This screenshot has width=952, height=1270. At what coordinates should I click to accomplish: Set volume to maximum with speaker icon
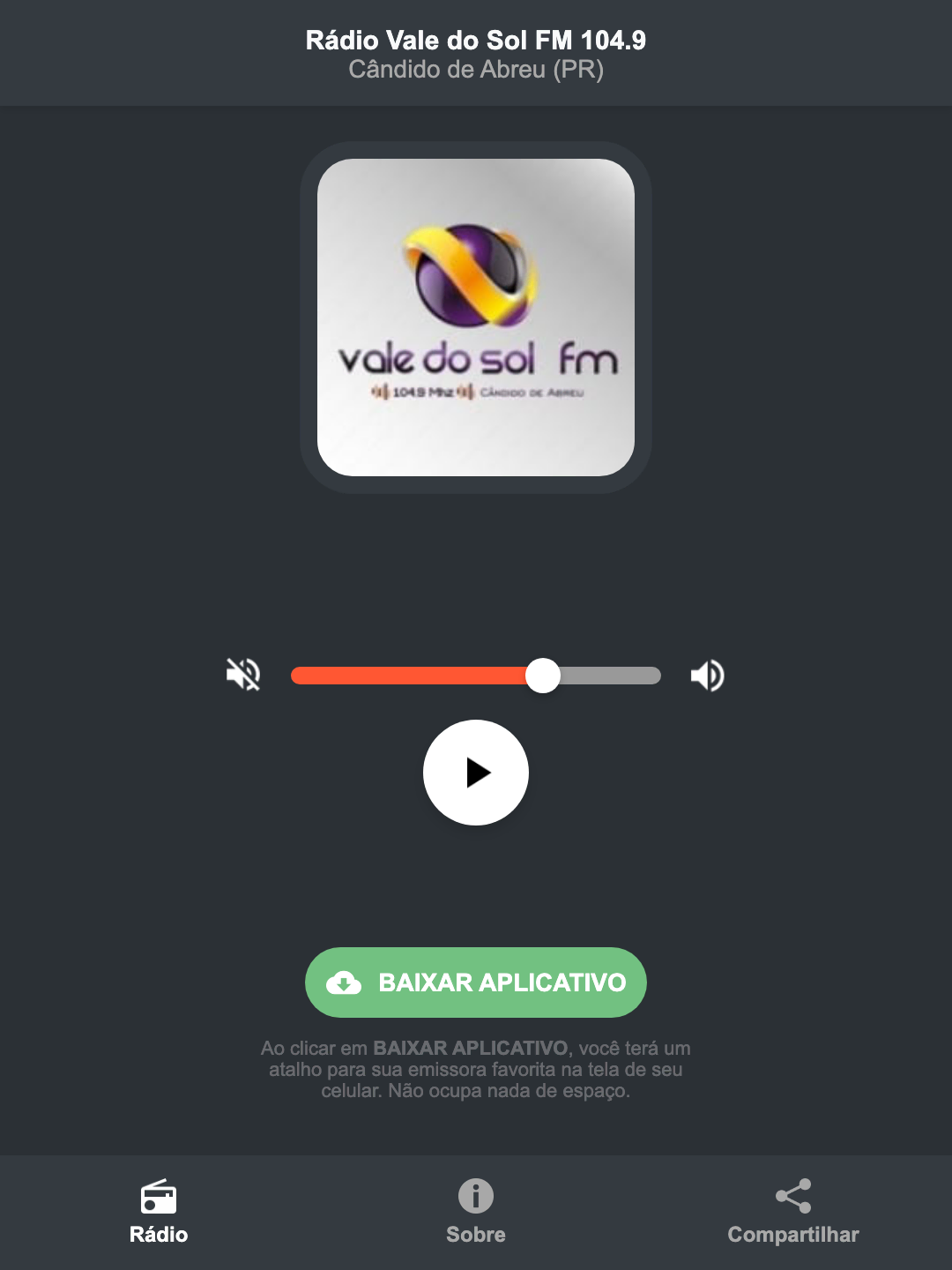(707, 675)
